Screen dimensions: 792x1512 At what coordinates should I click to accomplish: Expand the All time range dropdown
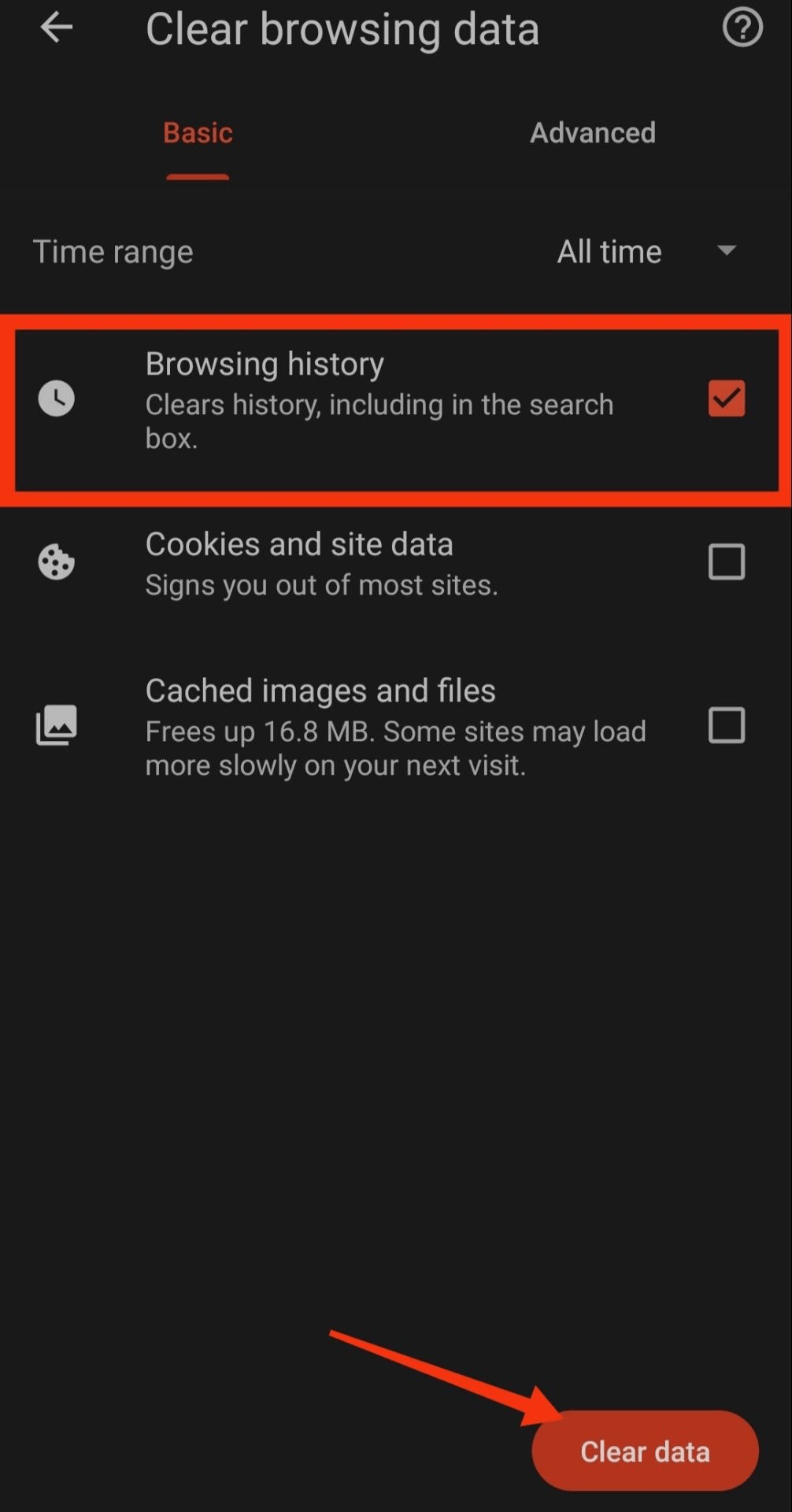646,252
